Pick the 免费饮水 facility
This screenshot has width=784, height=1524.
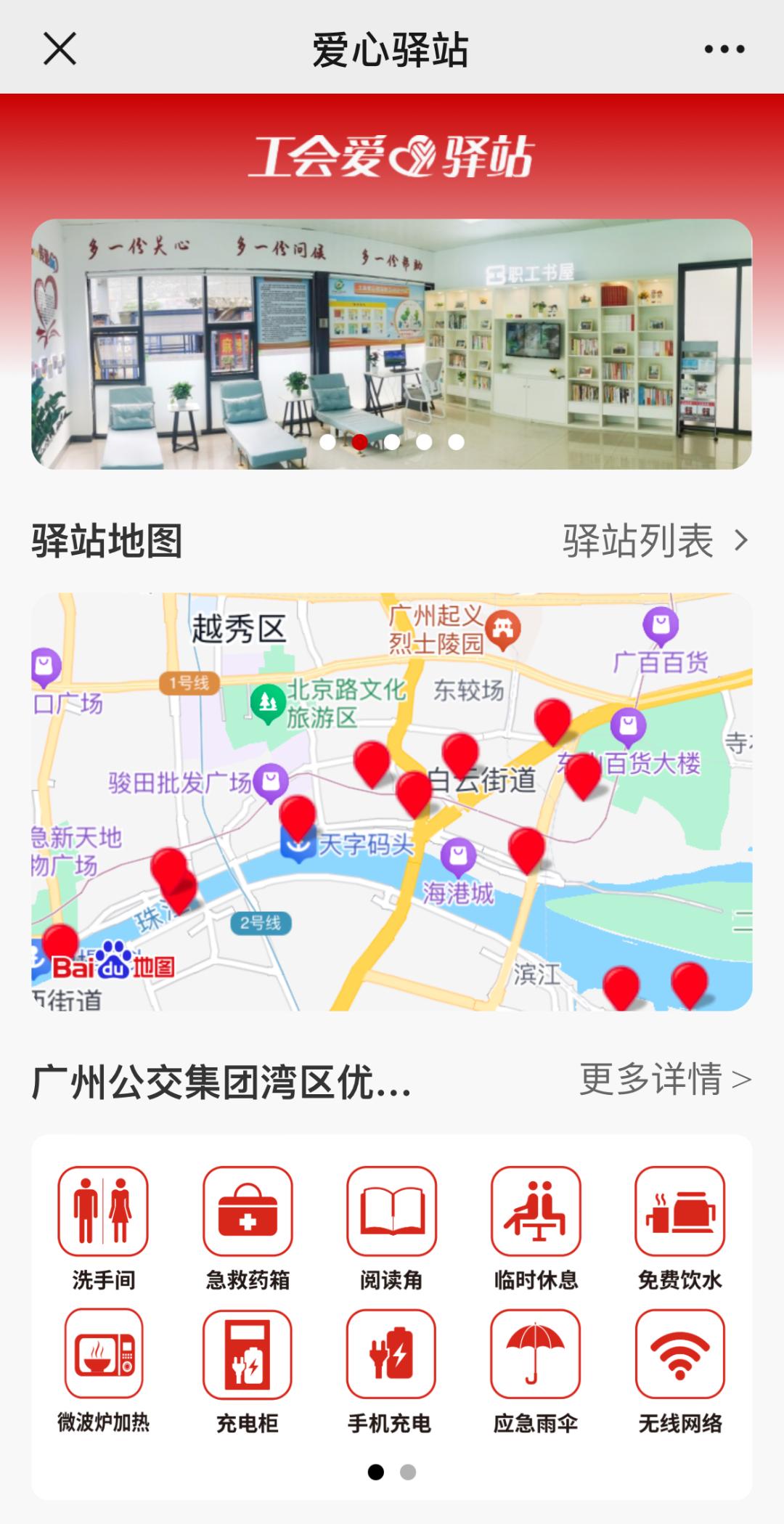[x=679, y=1212]
